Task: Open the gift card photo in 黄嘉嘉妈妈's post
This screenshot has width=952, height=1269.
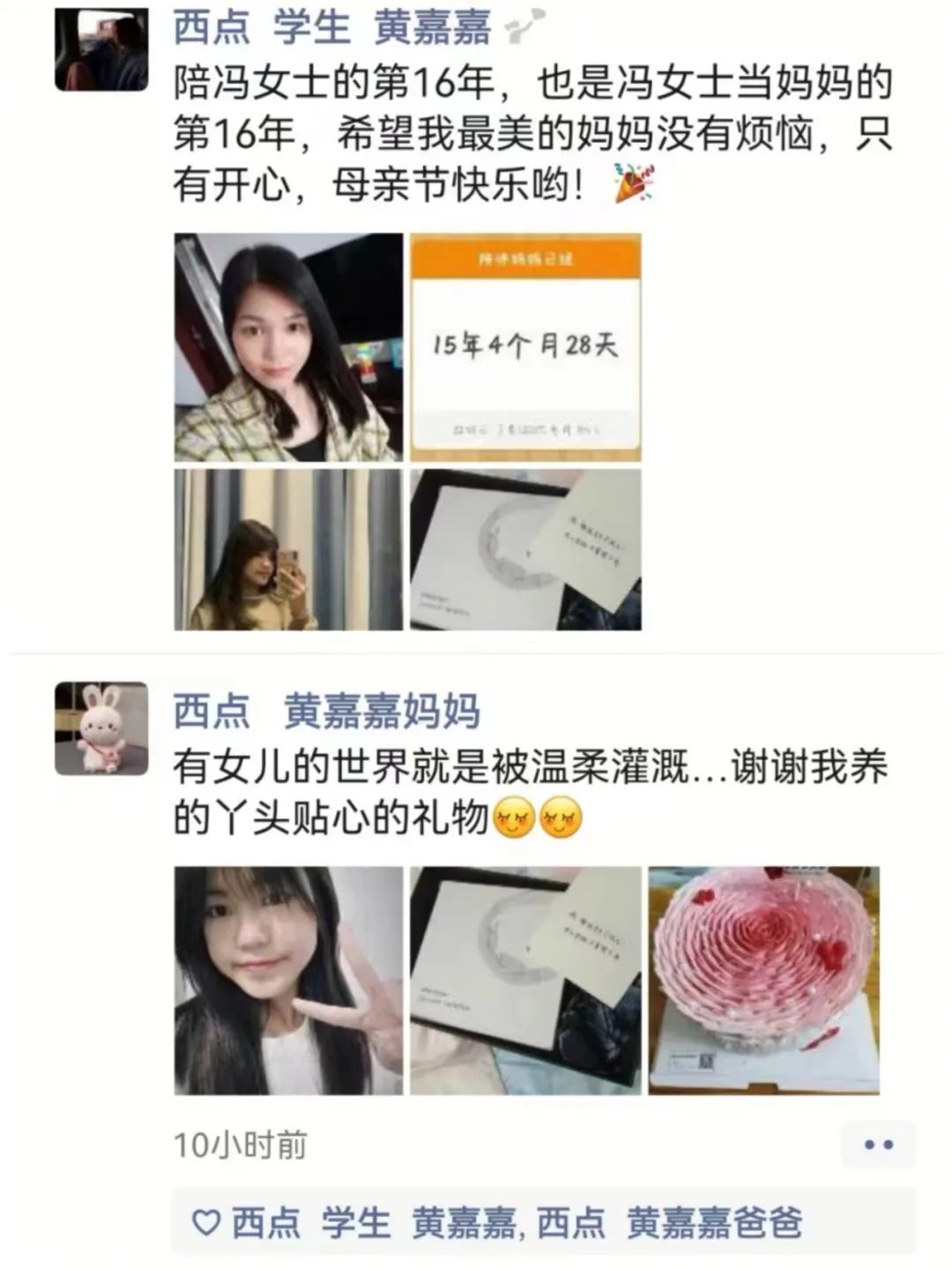Action: tap(525, 981)
